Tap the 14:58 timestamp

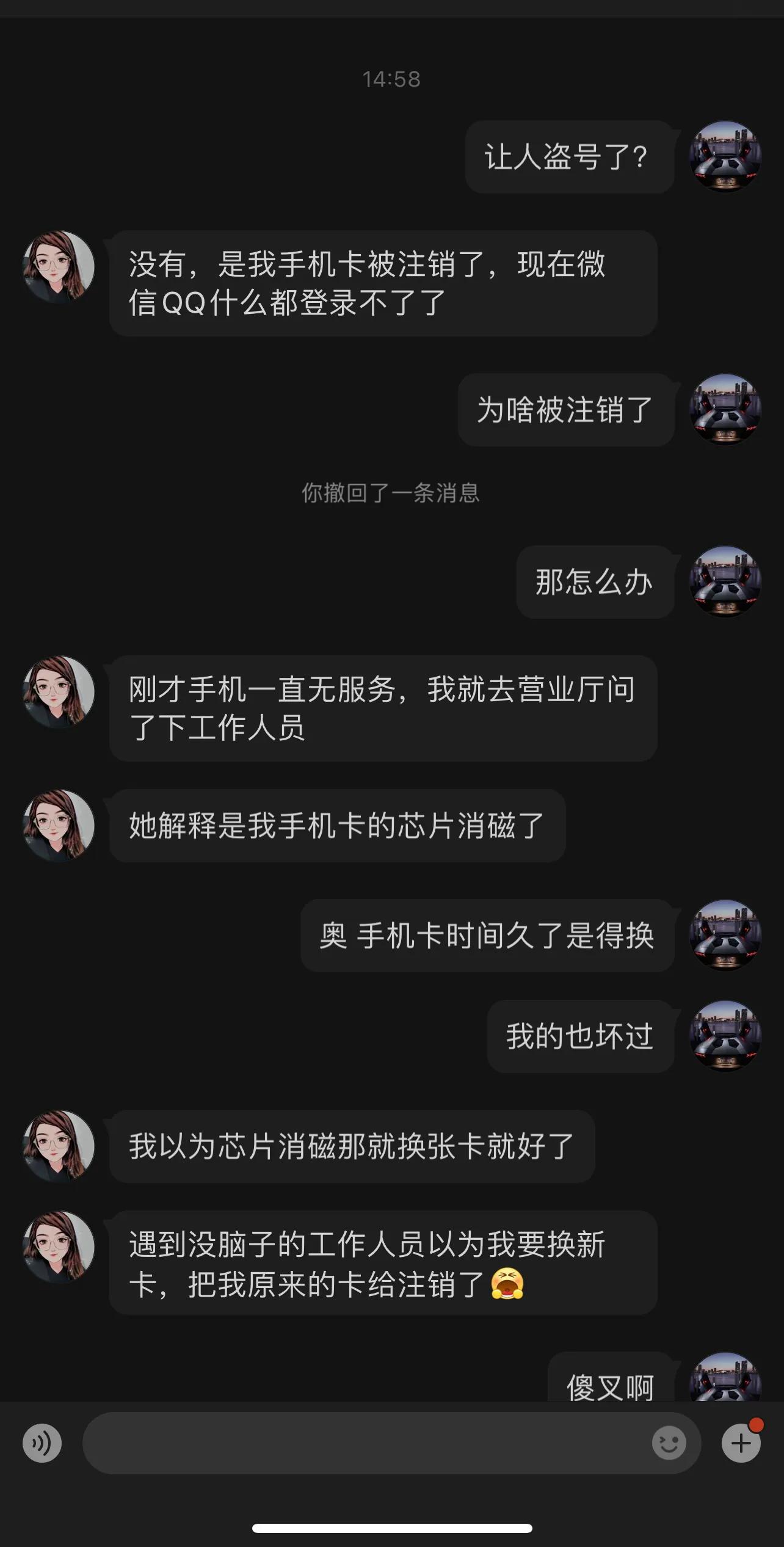(391, 77)
